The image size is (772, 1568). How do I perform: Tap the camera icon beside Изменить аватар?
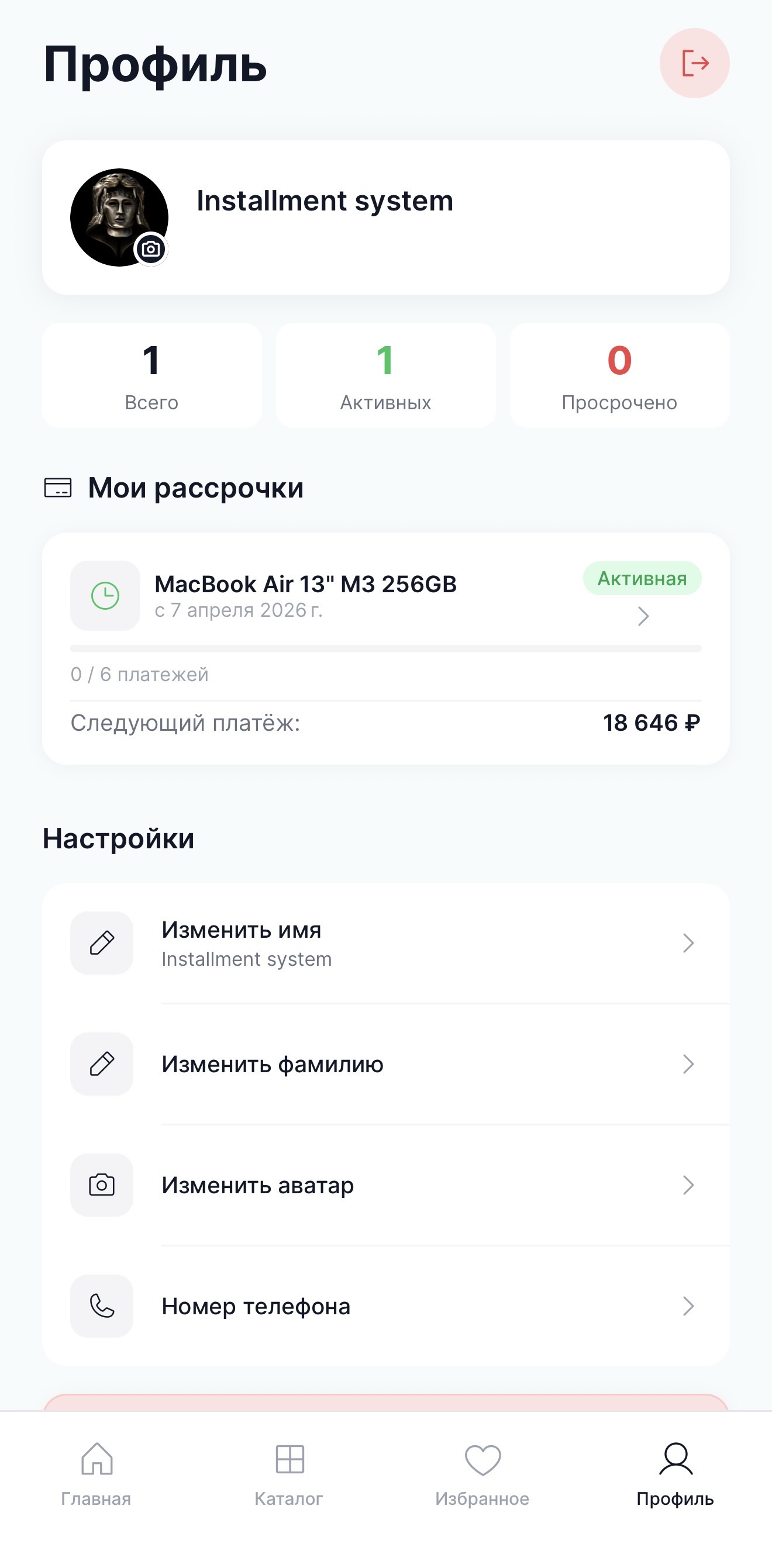click(x=101, y=1185)
